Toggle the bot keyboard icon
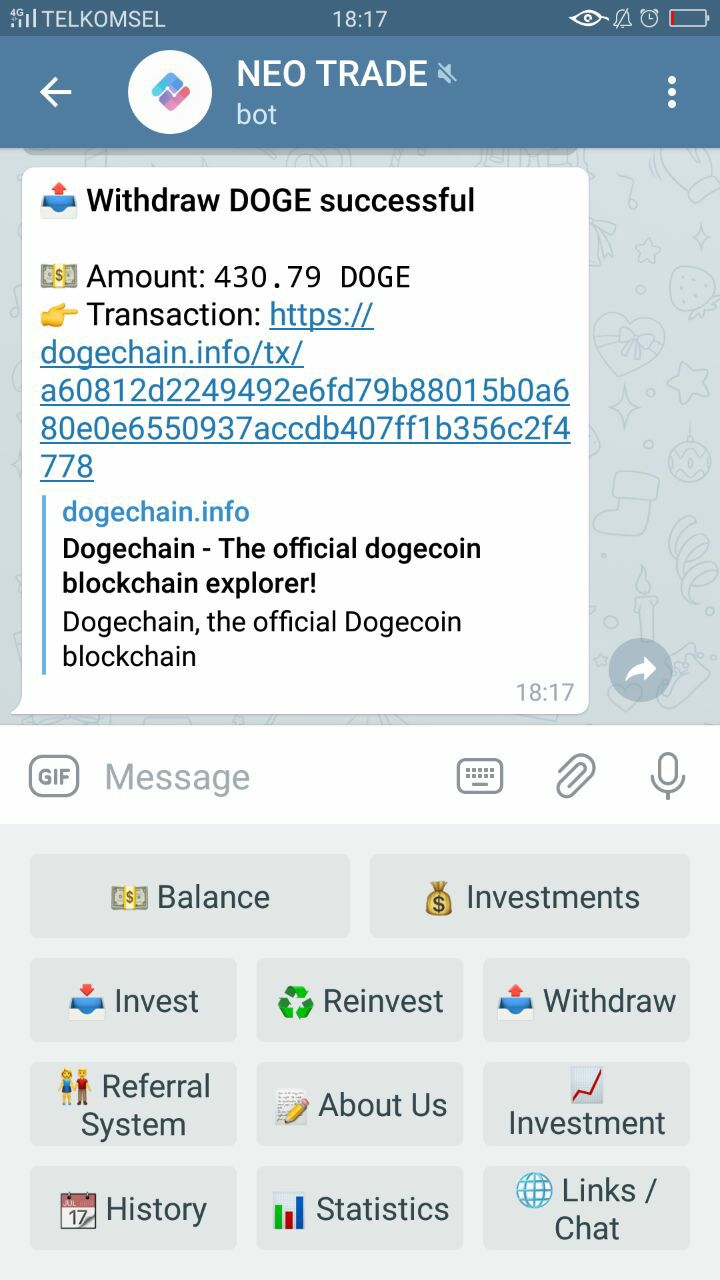The width and height of the screenshot is (720, 1280). coord(480,776)
